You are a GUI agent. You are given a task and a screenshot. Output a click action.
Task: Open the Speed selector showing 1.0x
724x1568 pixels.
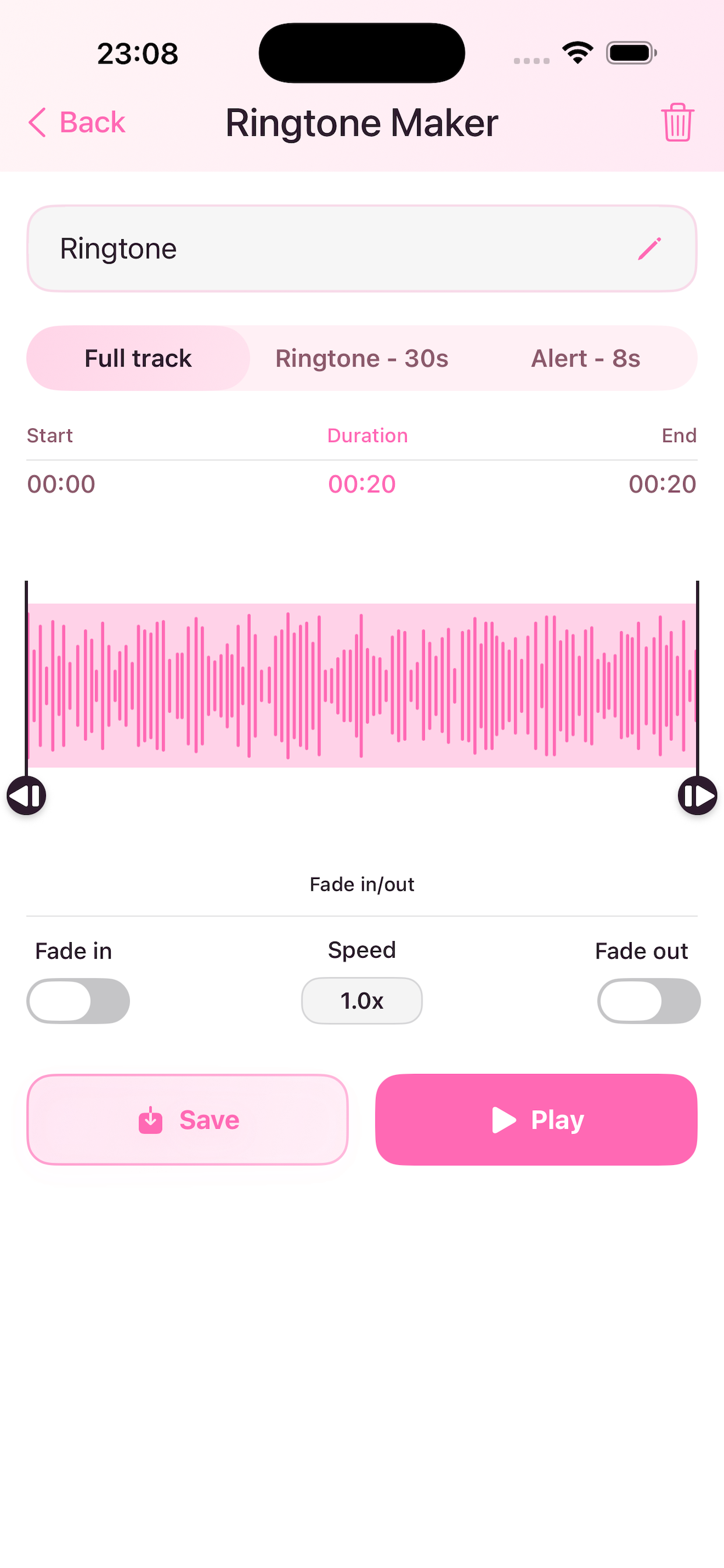coord(361,1000)
